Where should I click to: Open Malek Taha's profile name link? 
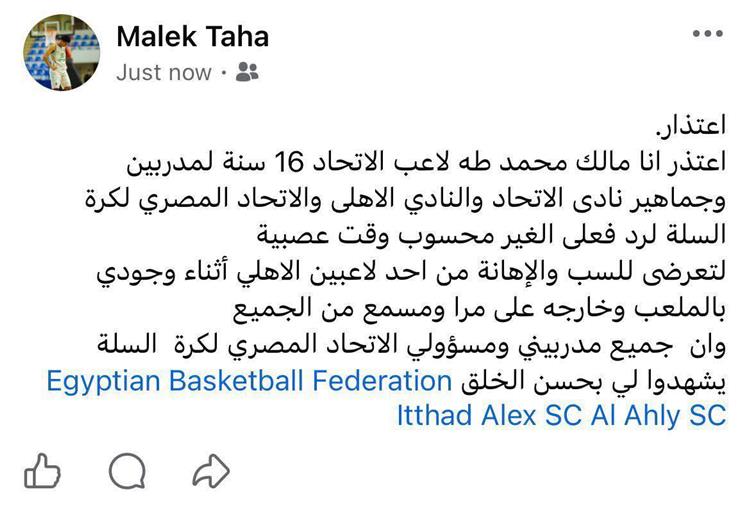pos(192,37)
